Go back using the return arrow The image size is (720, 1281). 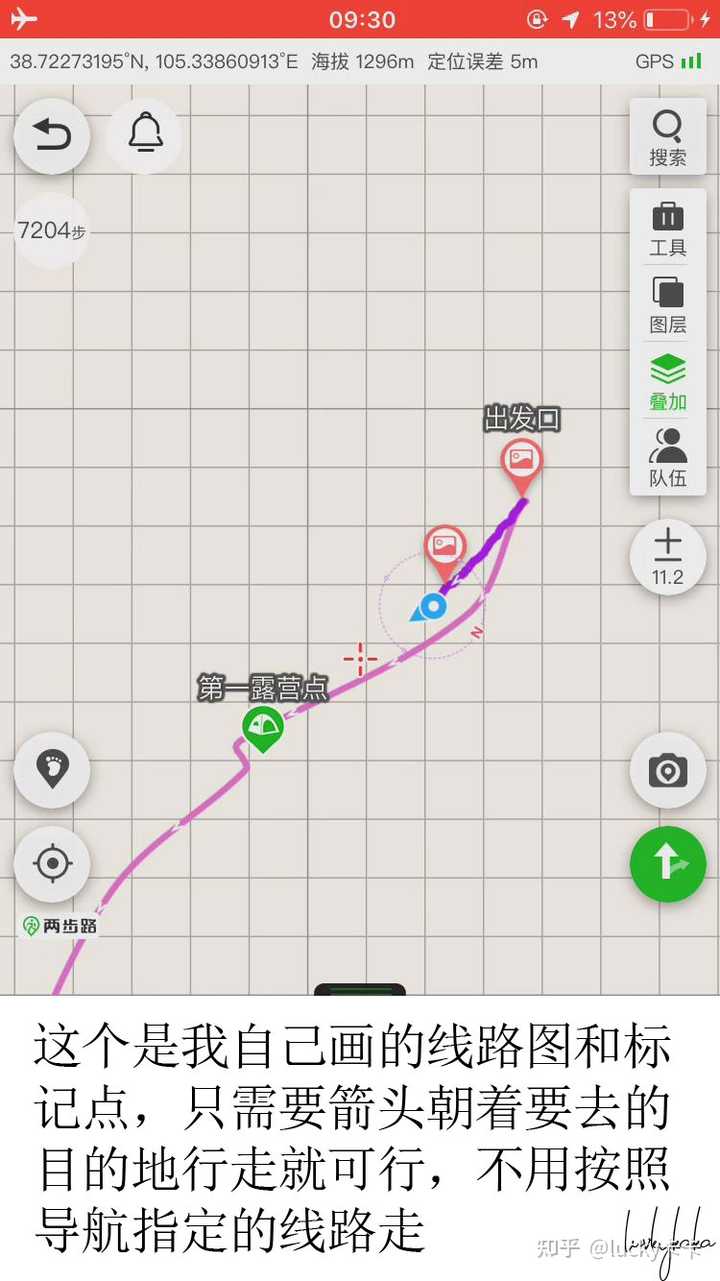[x=52, y=136]
